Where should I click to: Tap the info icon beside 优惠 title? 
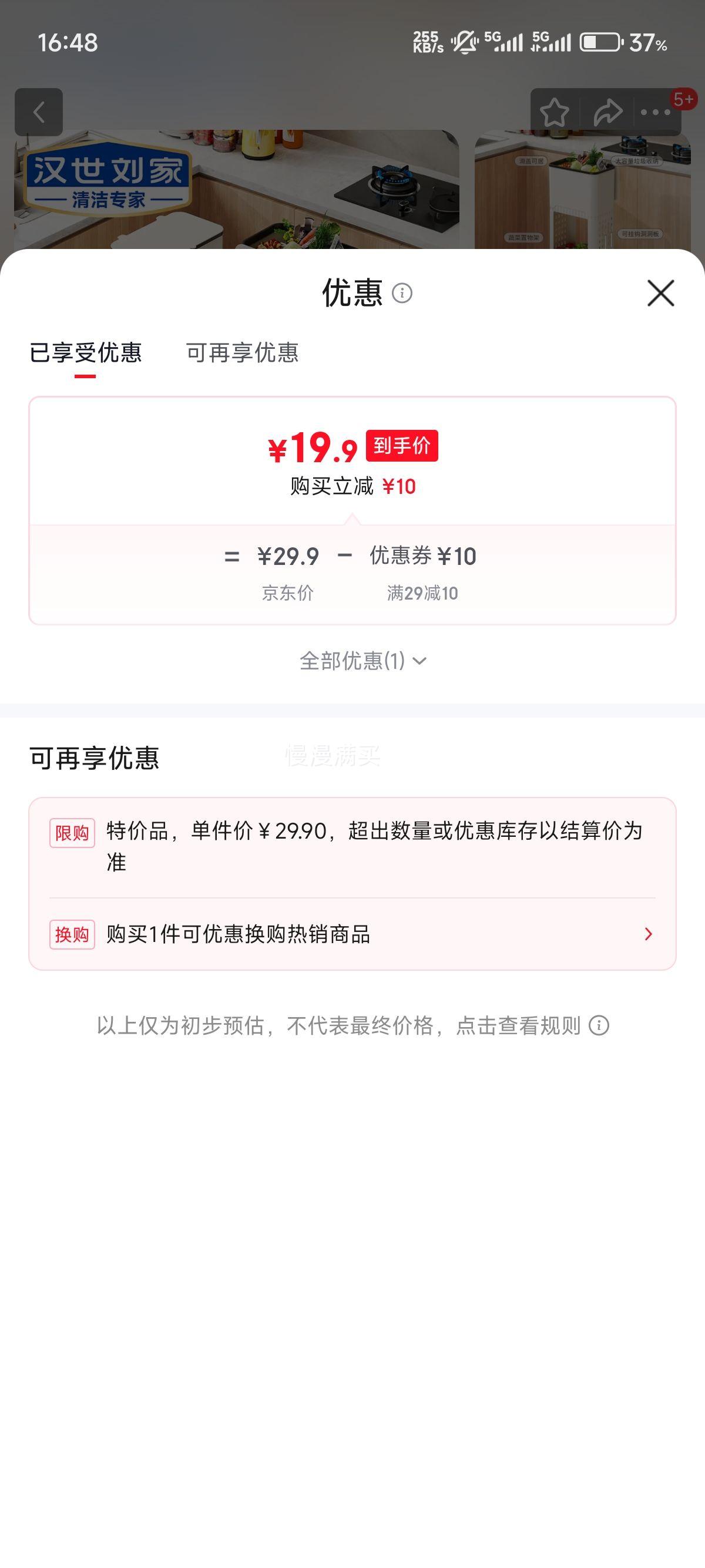pyautogui.click(x=402, y=295)
